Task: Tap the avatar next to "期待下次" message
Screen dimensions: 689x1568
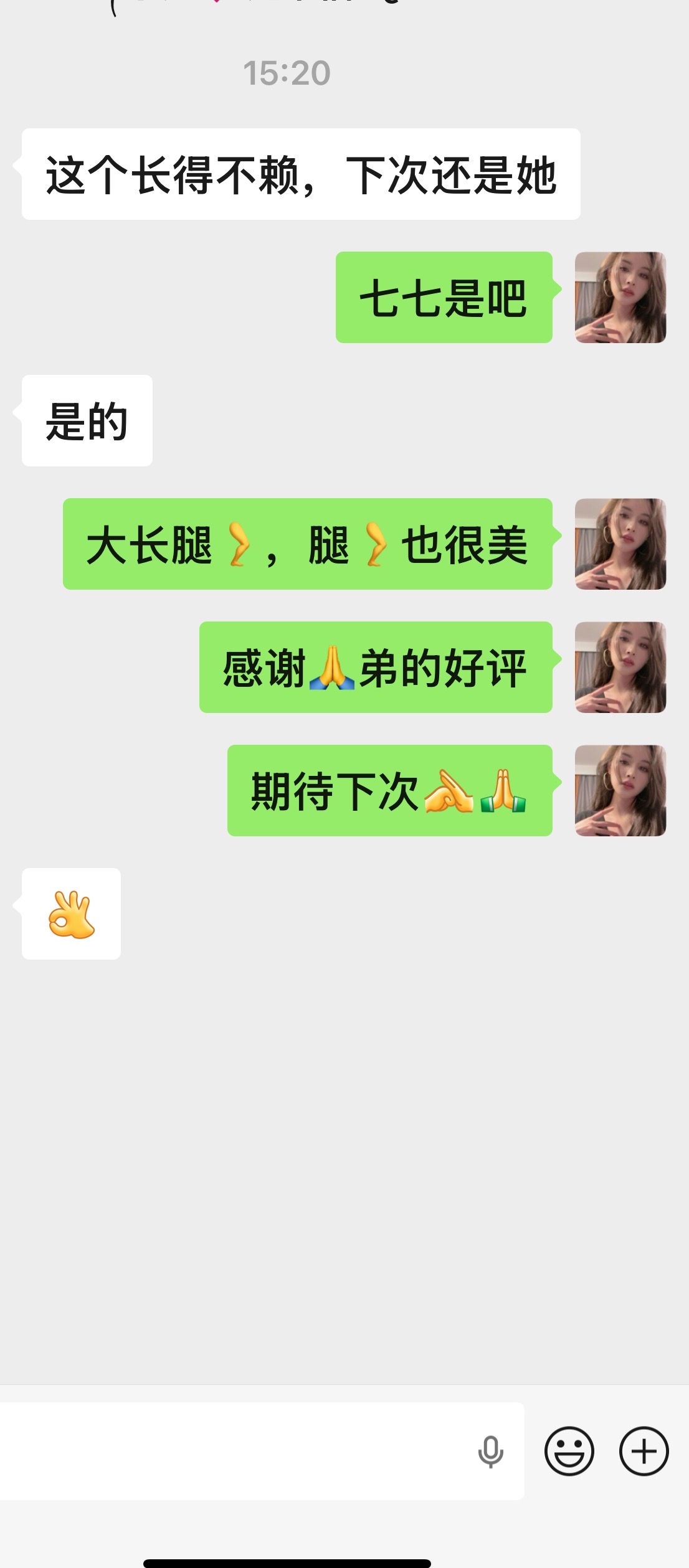Action: [620, 790]
